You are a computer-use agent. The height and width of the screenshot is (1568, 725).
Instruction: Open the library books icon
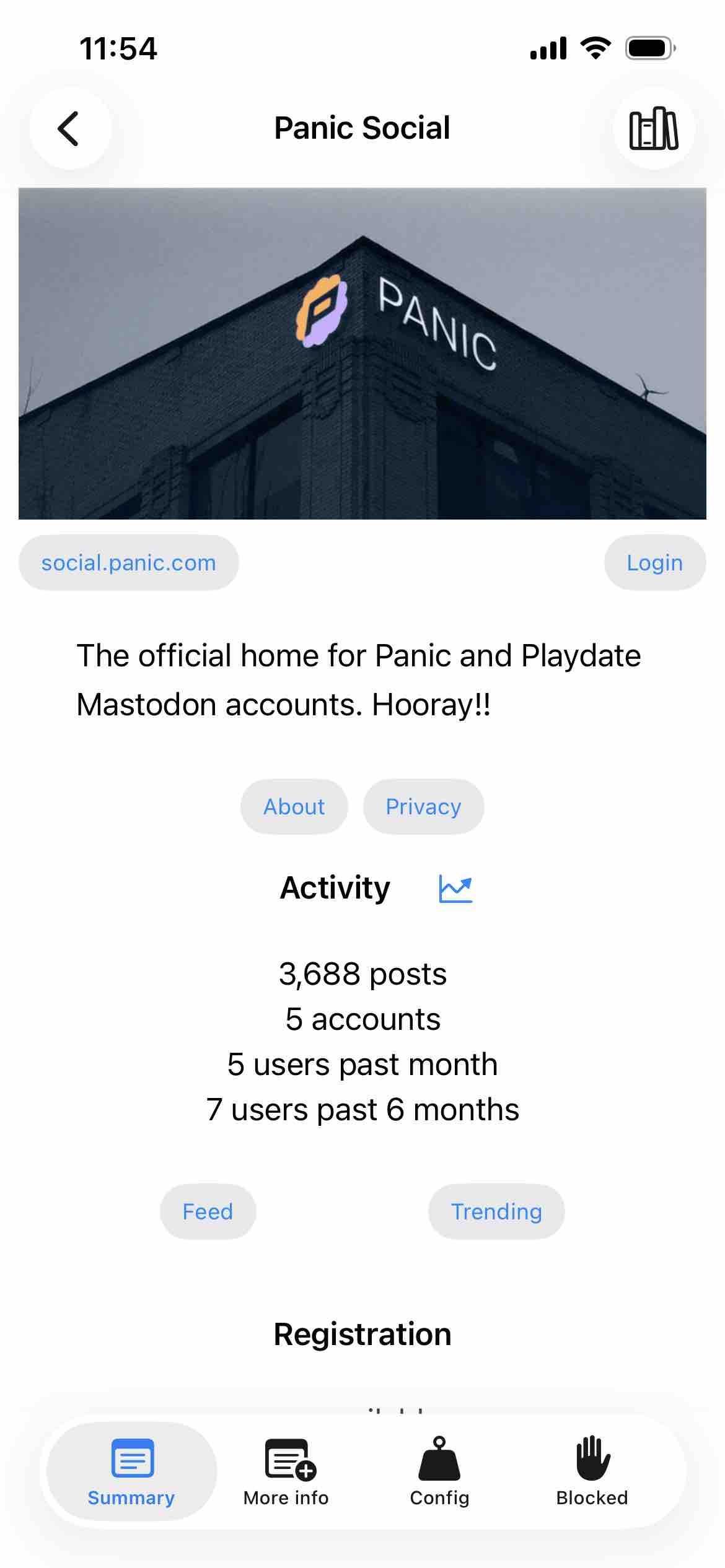654,129
